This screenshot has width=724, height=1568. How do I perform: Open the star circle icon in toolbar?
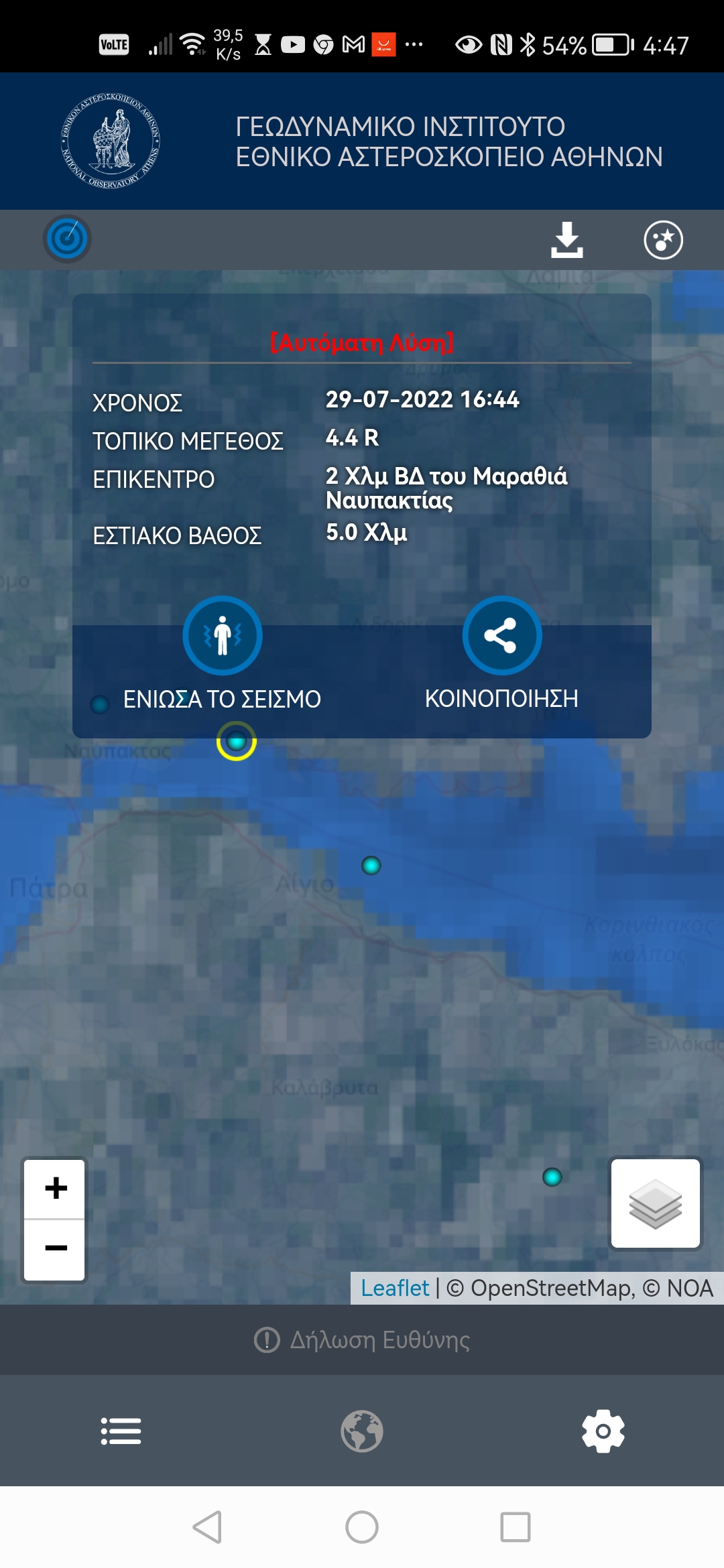point(663,240)
